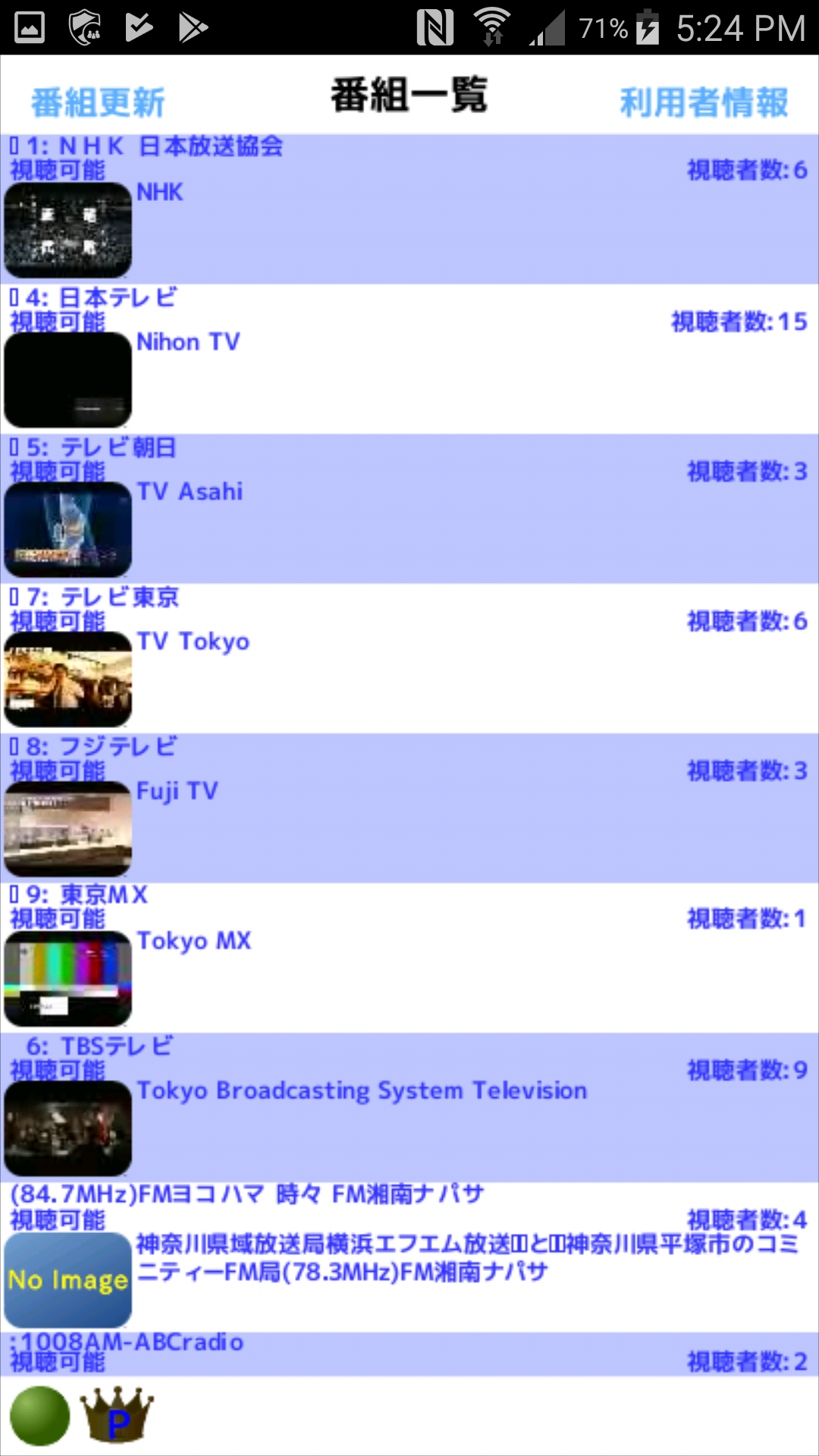
Task: Tap the crown P premium icon
Action: 117,1415
